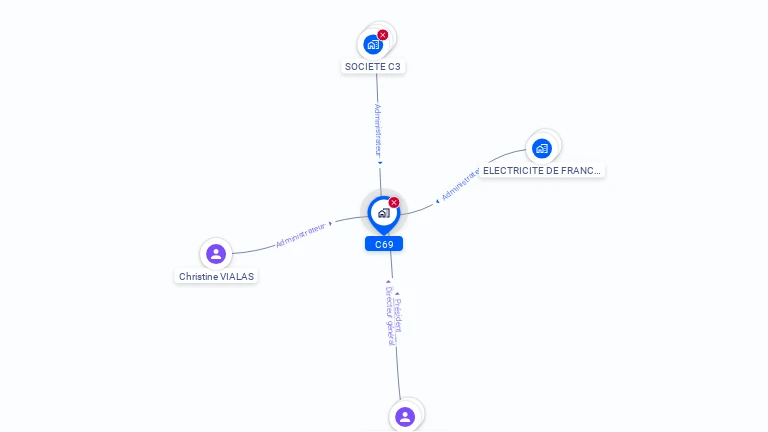Select the ELECTRICITE DE FRANC... node

(542, 149)
